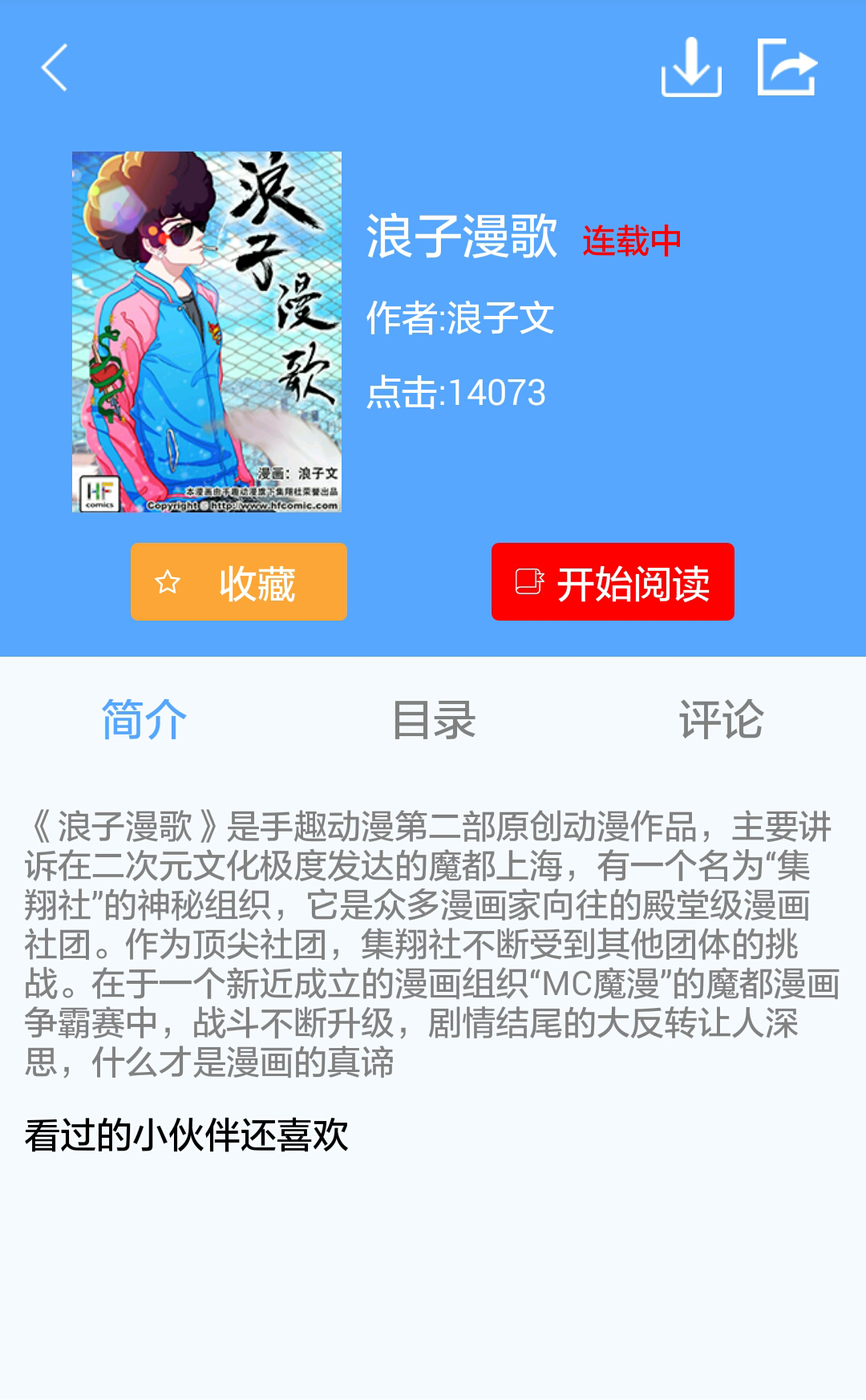Viewport: 866px width, 1400px height.
Task: Open the 浪子漫歌 cover image
Action: pyautogui.click(x=207, y=332)
